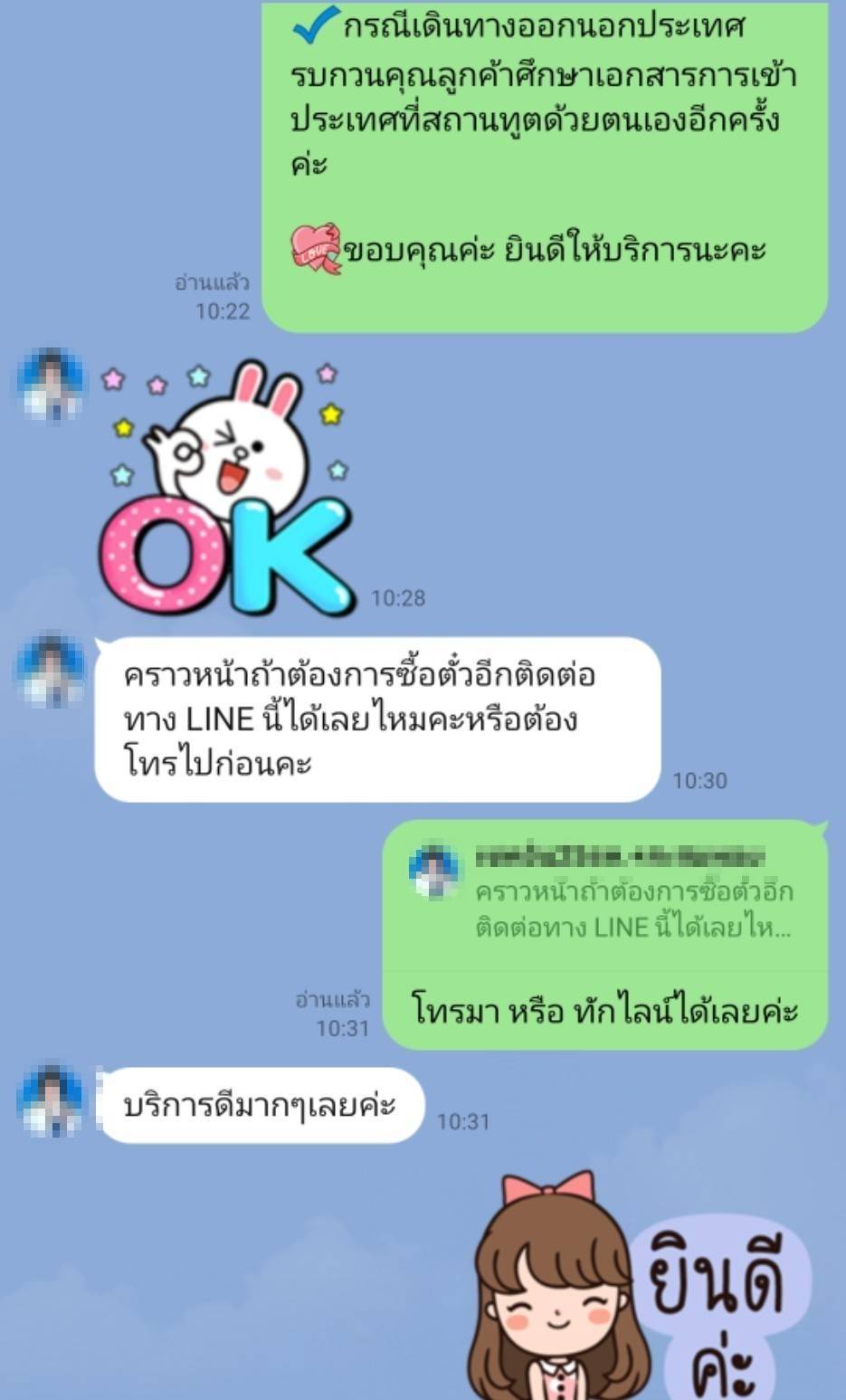The width and height of the screenshot is (846, 1400).
Task: Open sender's avatar beside the คราวหน้าถ้าต้องการซื้อตั๋ว message
Action: point(52,671)
